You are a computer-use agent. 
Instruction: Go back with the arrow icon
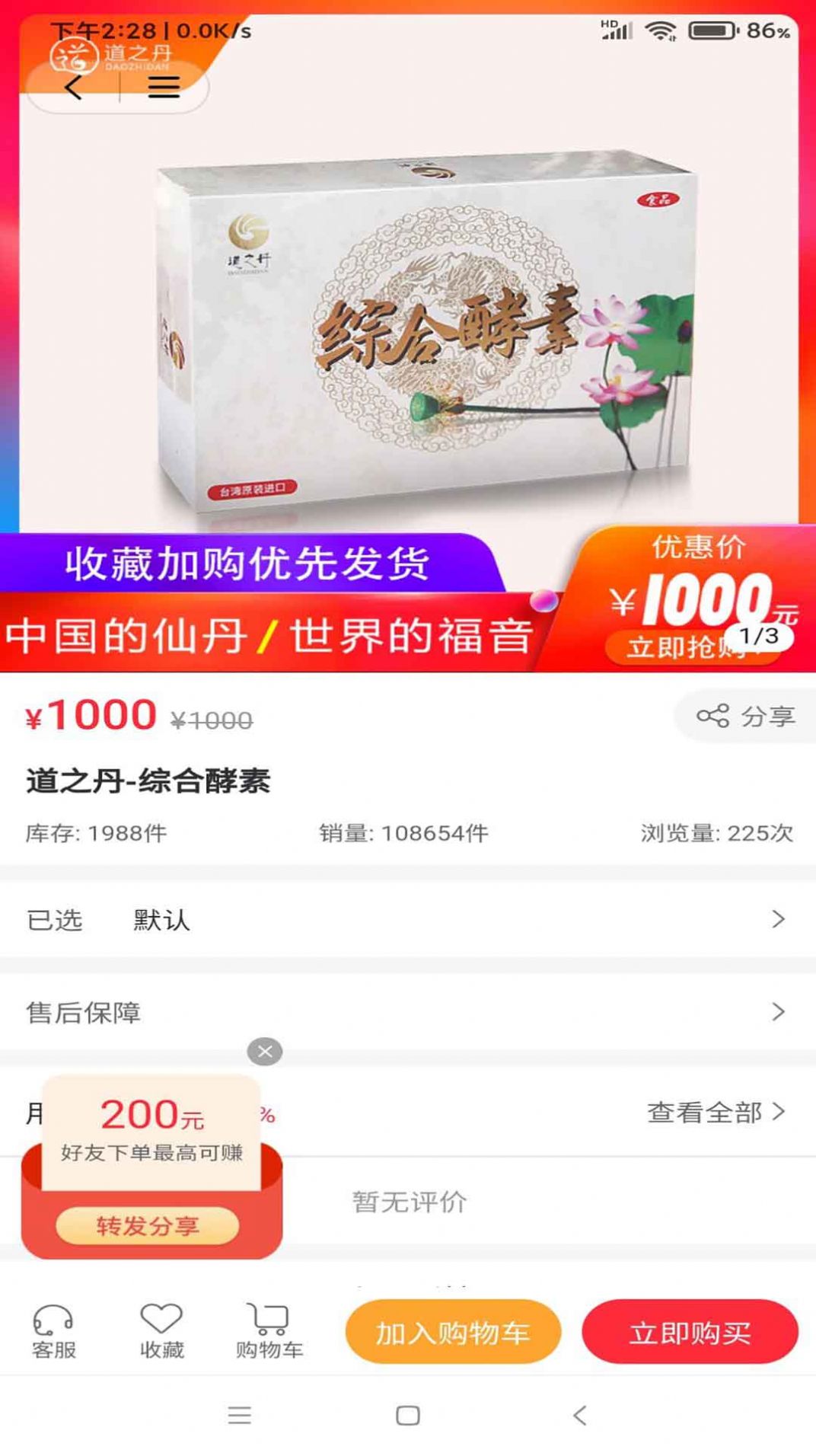(x=74, y=89)
